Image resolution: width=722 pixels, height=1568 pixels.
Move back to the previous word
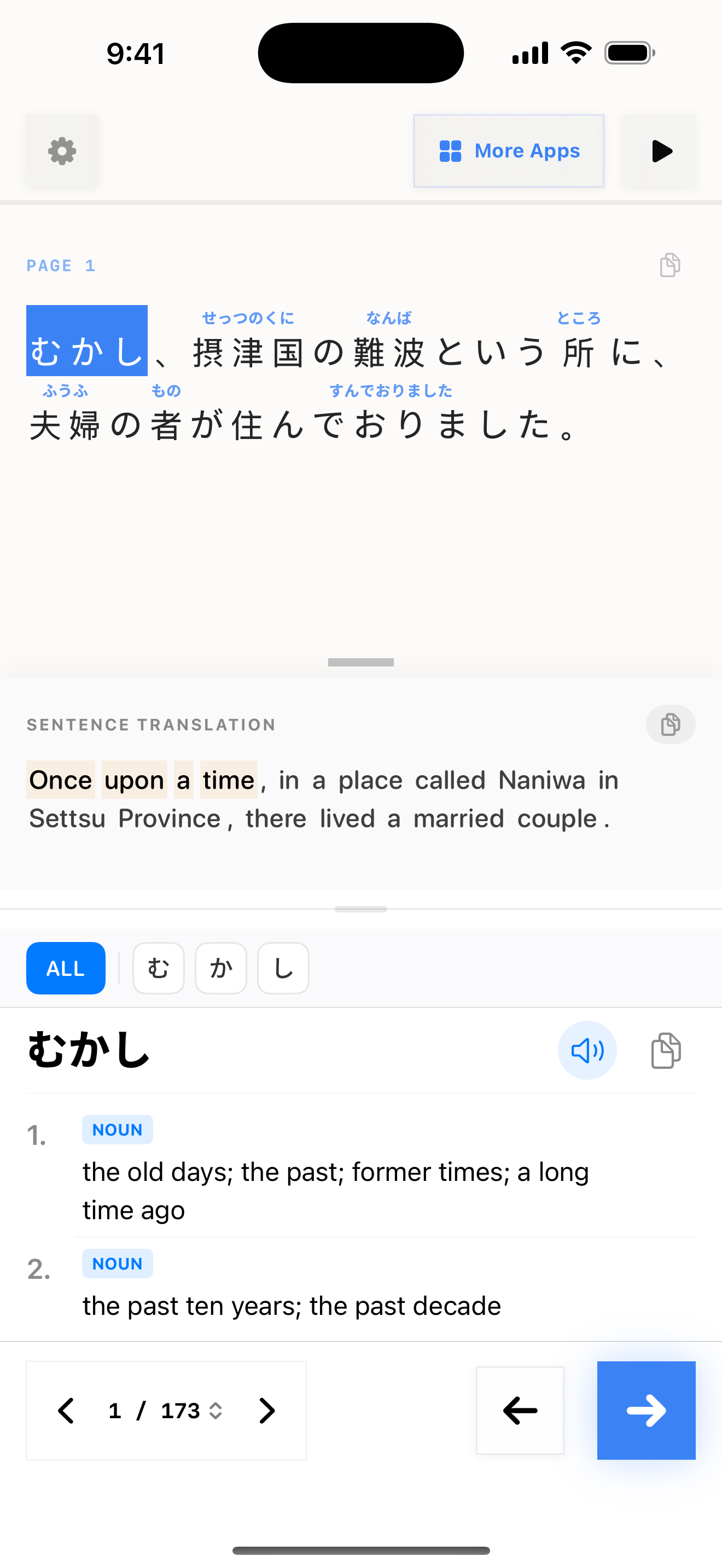coord(520,1411)
